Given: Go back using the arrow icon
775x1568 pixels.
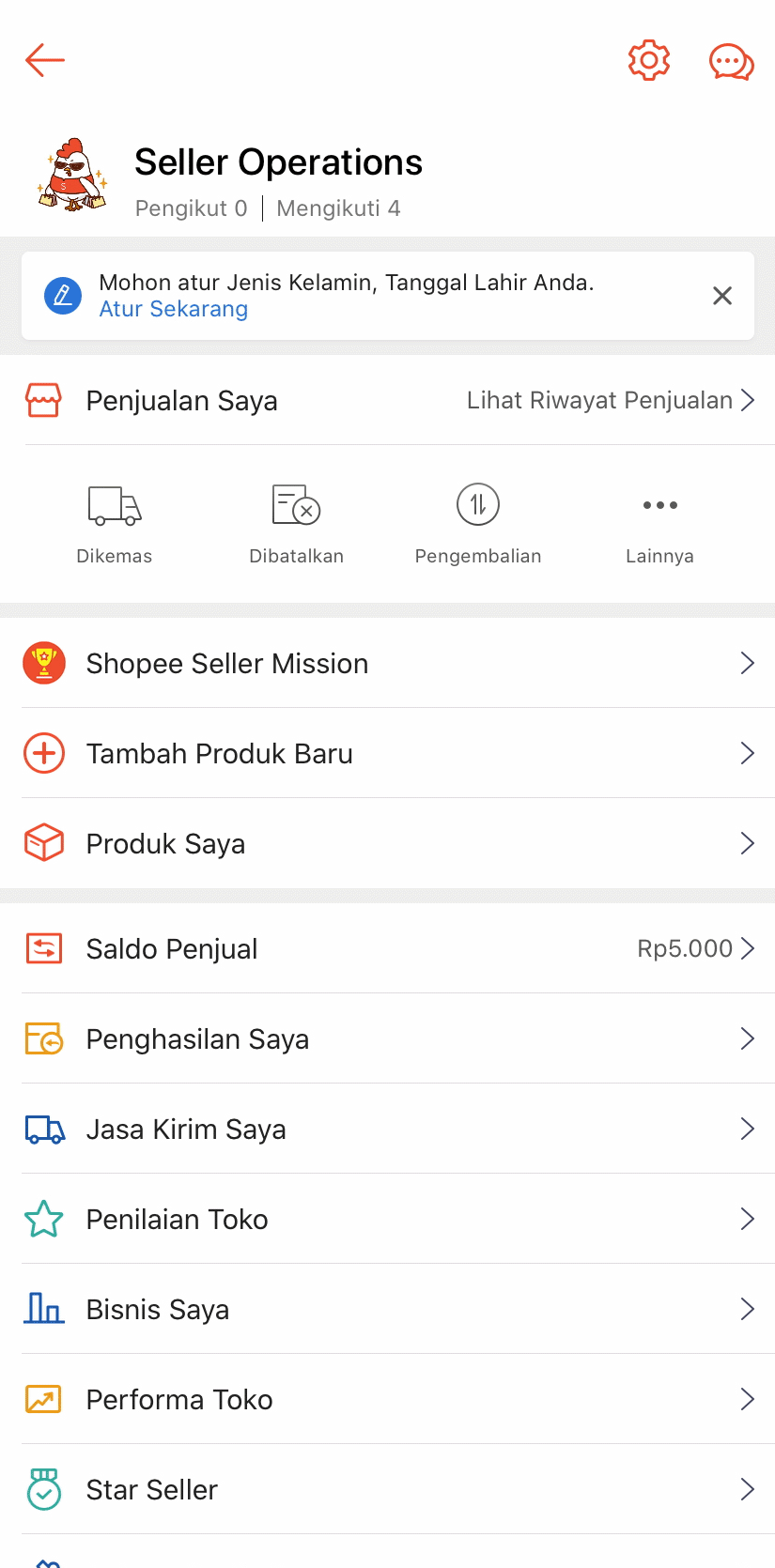Looking at the screenshot, I should click(45, 60).
